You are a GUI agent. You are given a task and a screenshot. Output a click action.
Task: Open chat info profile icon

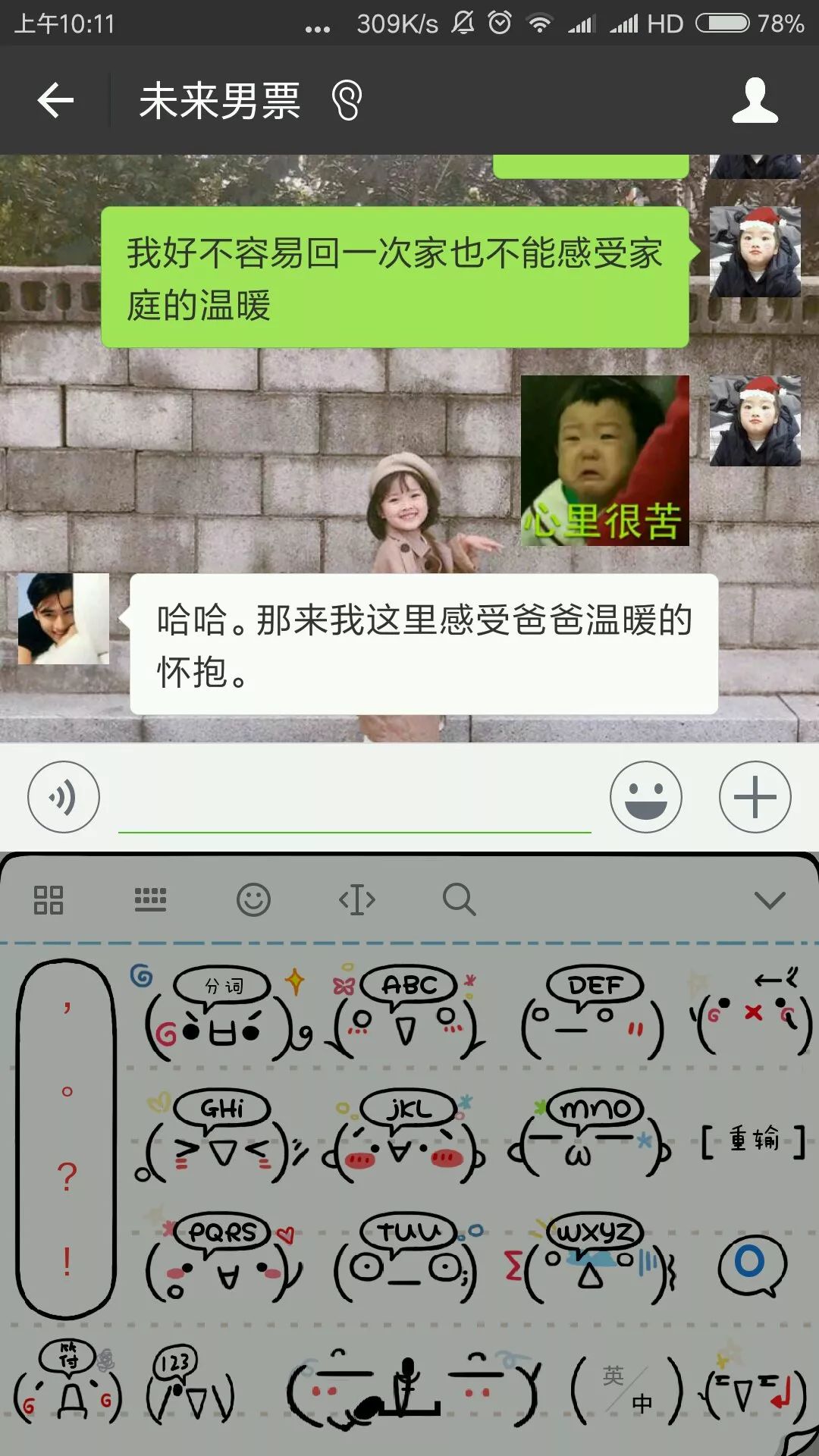[x=755, y=100]
